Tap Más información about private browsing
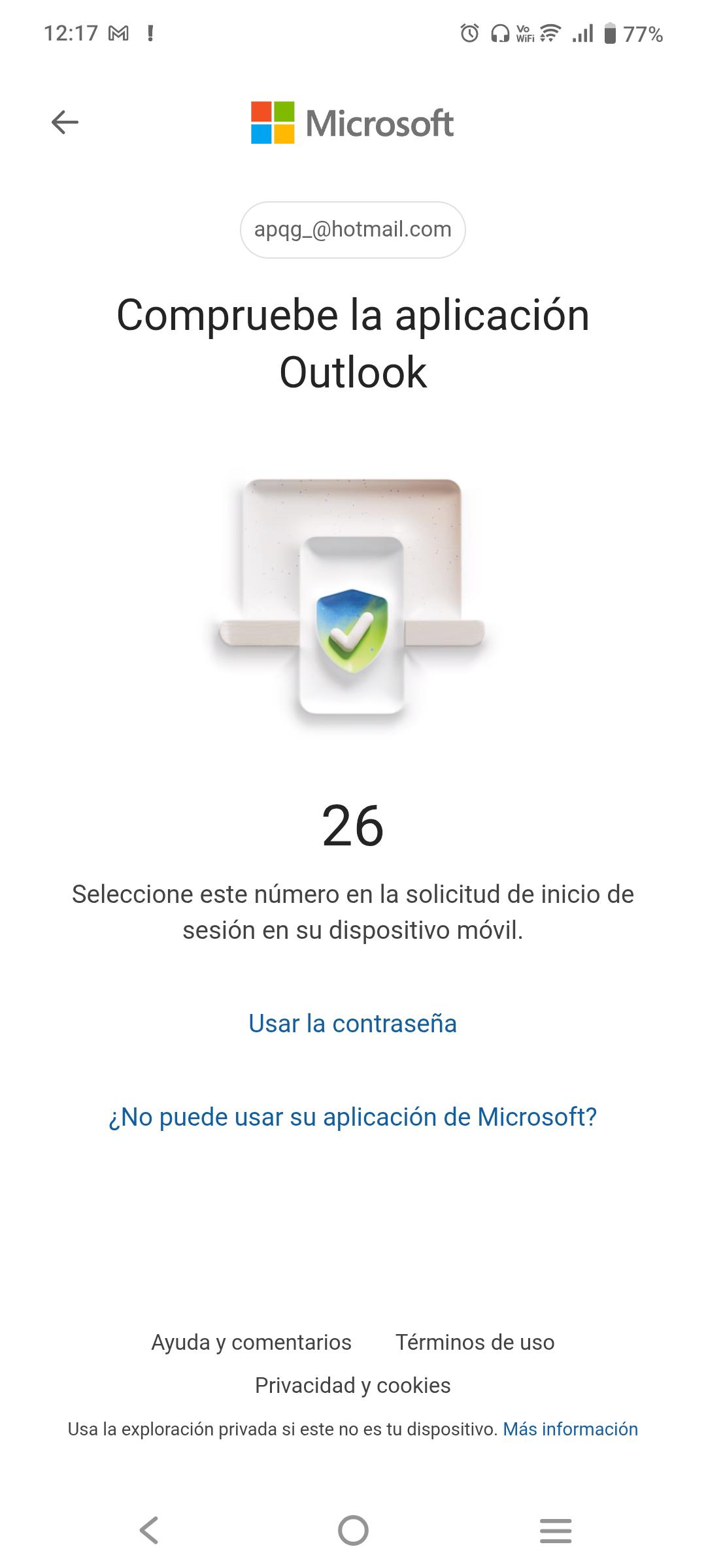This screenshot has height=1568, width=706. [x=570, y=1429]
